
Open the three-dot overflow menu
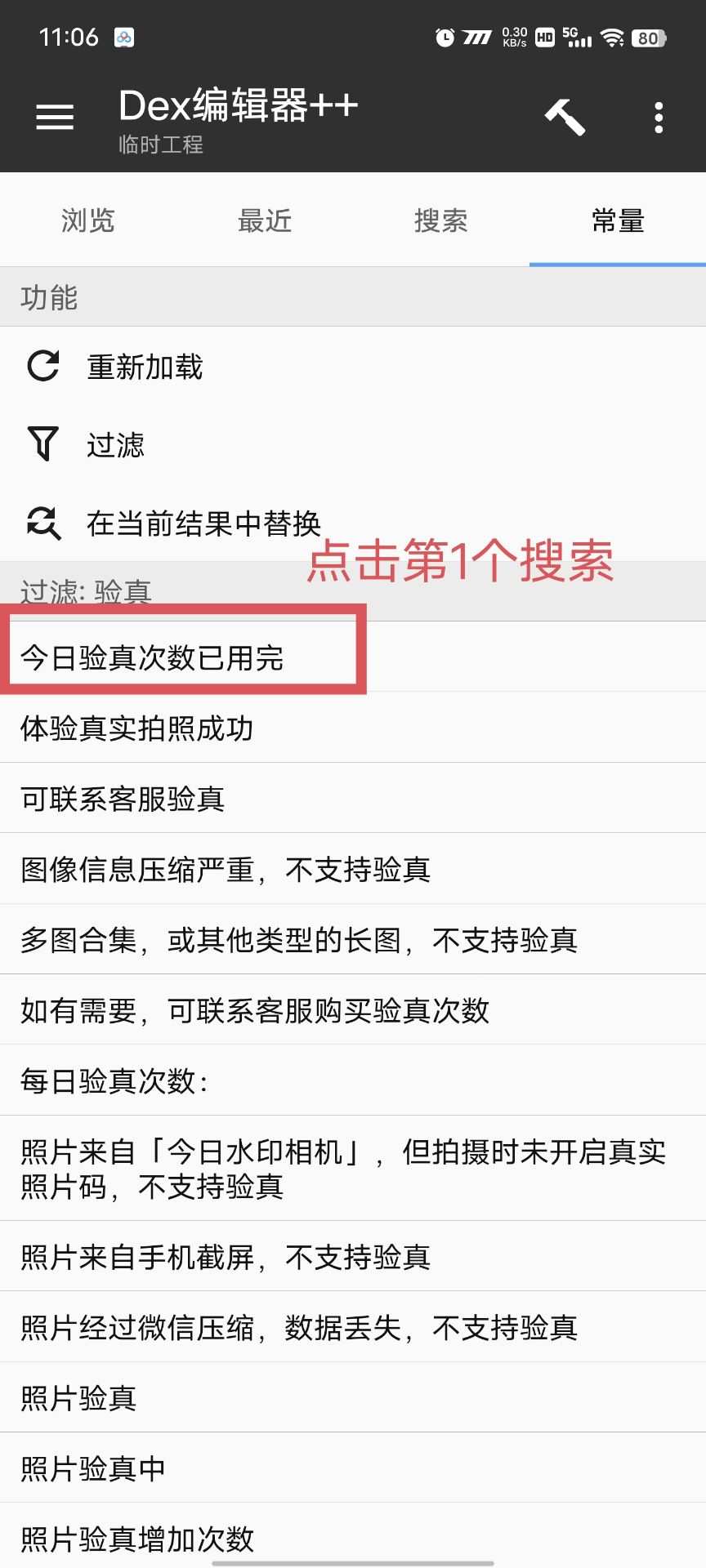pyautogui.click(x=659, y=118)
